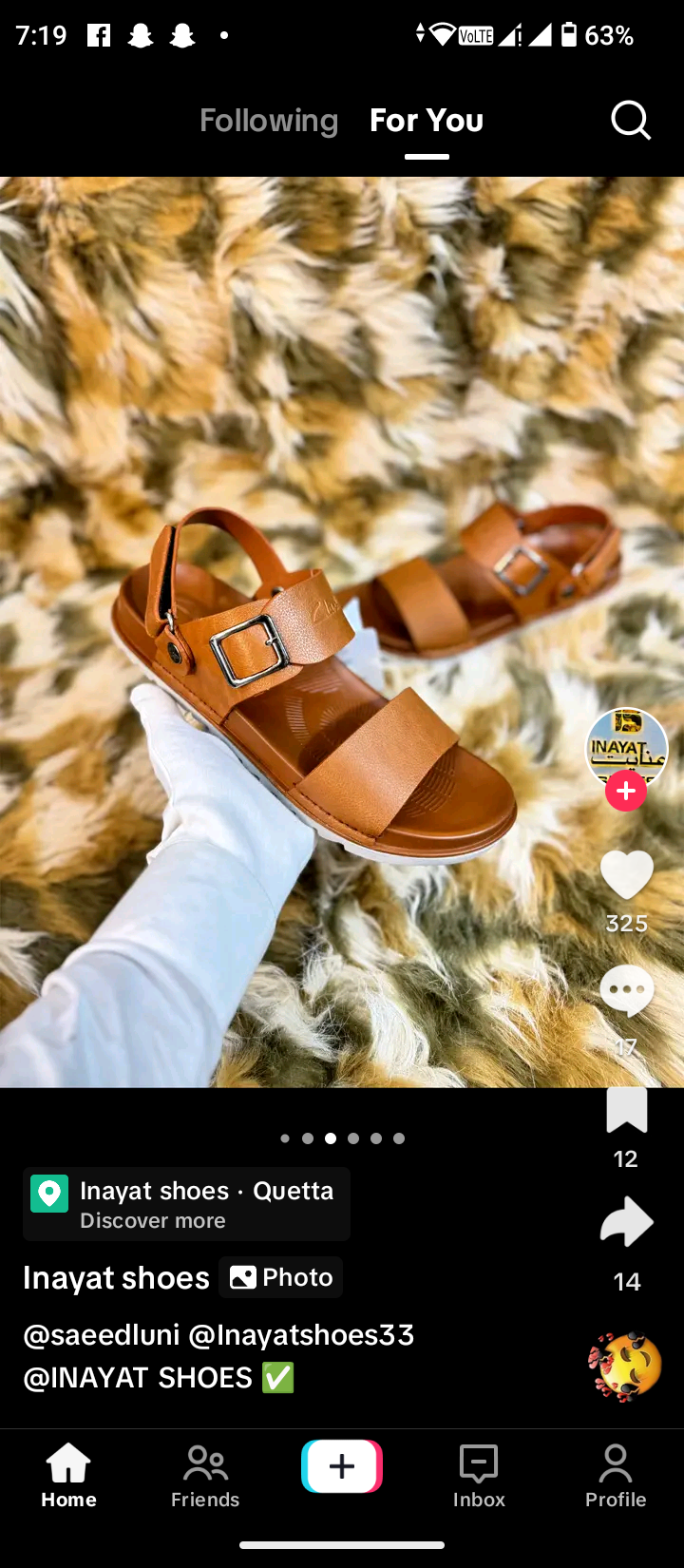Open Inayat shoes Quetta location tag
This screenshot has width=684, height=1568.
tap(186, 1204)
